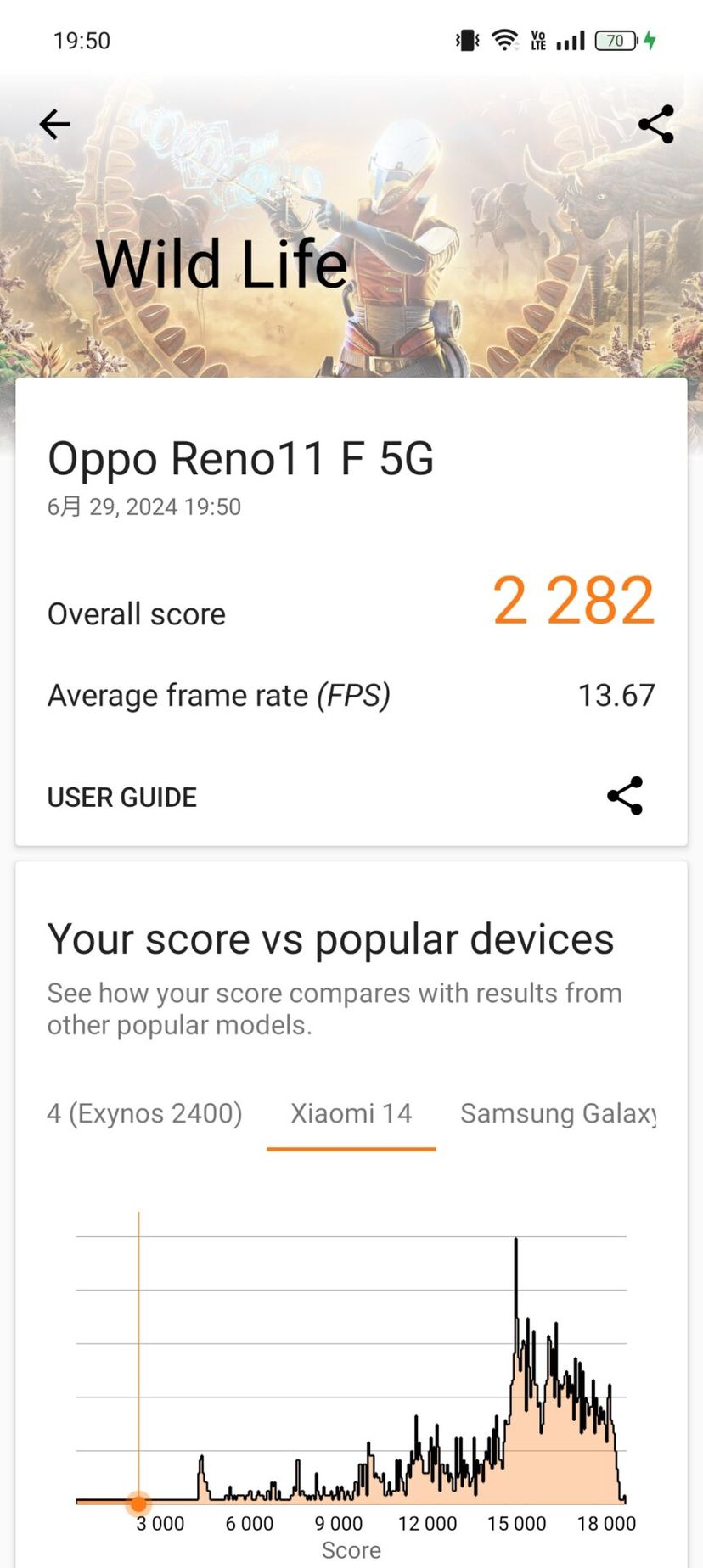Share the score from the result card

(x=625, y=796)
